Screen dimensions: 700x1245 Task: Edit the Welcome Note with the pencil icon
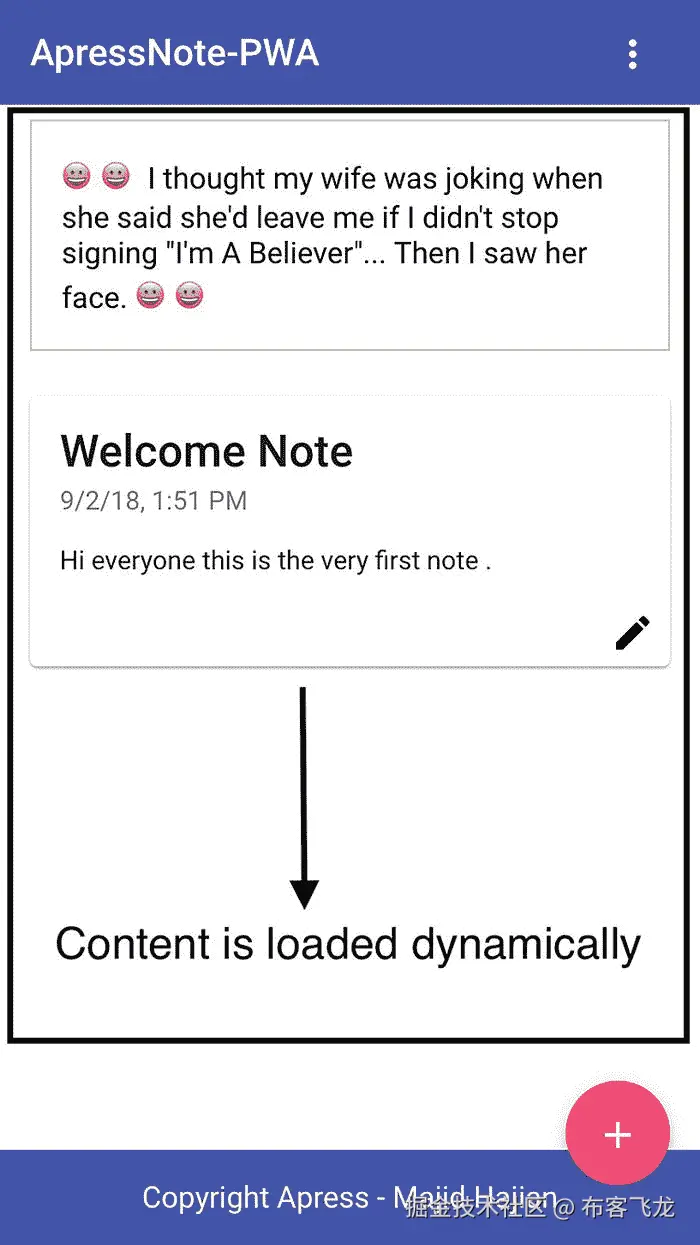click(x=632, y=633)
